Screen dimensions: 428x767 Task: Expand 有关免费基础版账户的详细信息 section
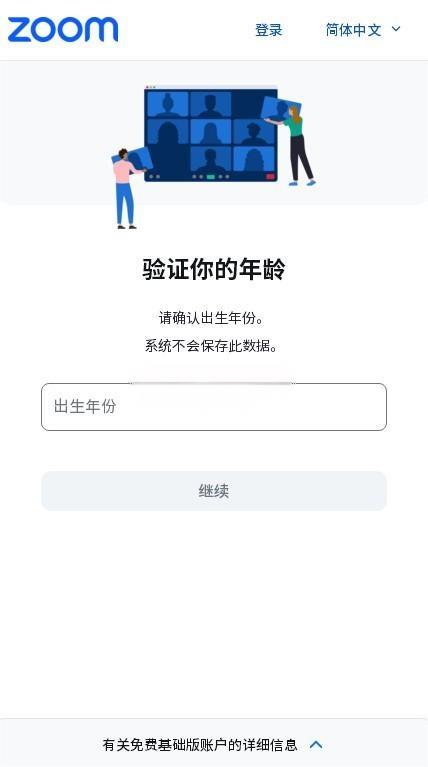tap(213, 744)
